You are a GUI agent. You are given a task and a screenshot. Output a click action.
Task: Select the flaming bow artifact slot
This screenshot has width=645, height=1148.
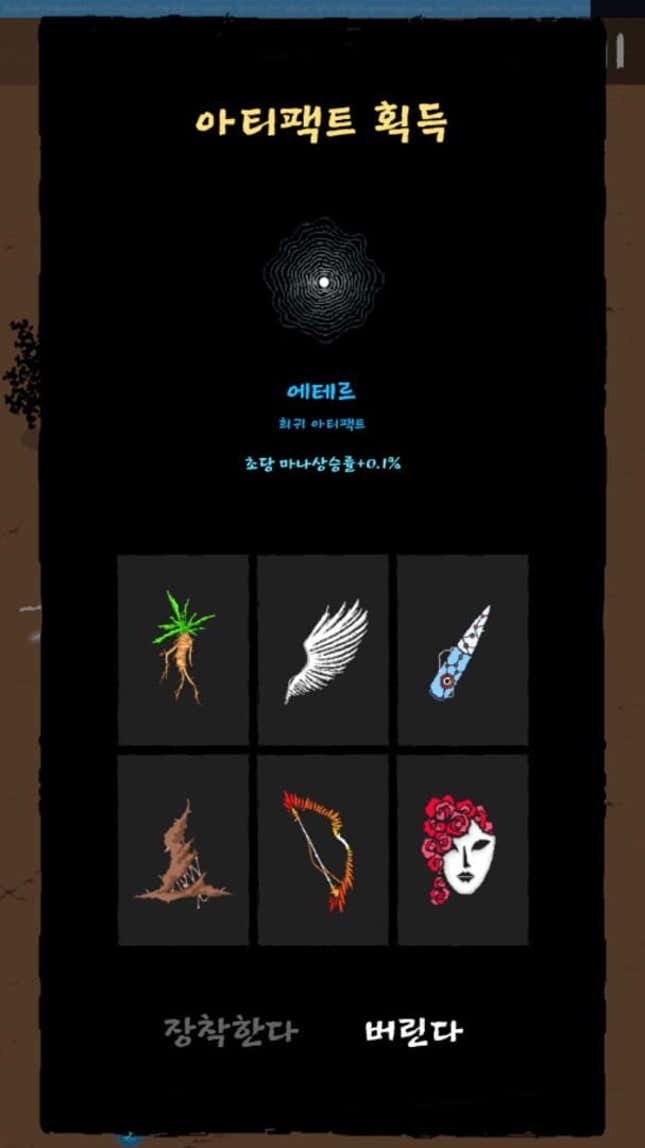click(323, 850)
